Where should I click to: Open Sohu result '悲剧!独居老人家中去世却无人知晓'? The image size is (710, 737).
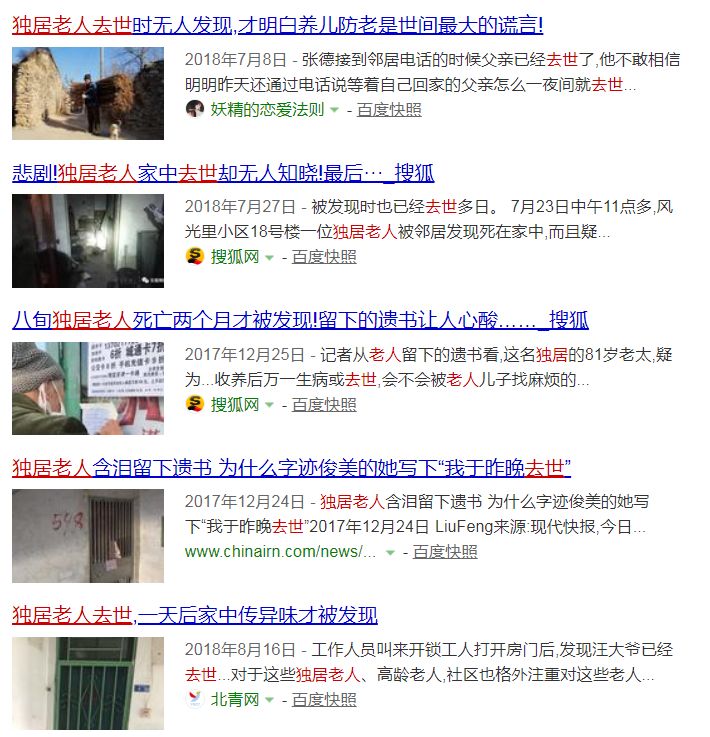(x=222, y=172)
